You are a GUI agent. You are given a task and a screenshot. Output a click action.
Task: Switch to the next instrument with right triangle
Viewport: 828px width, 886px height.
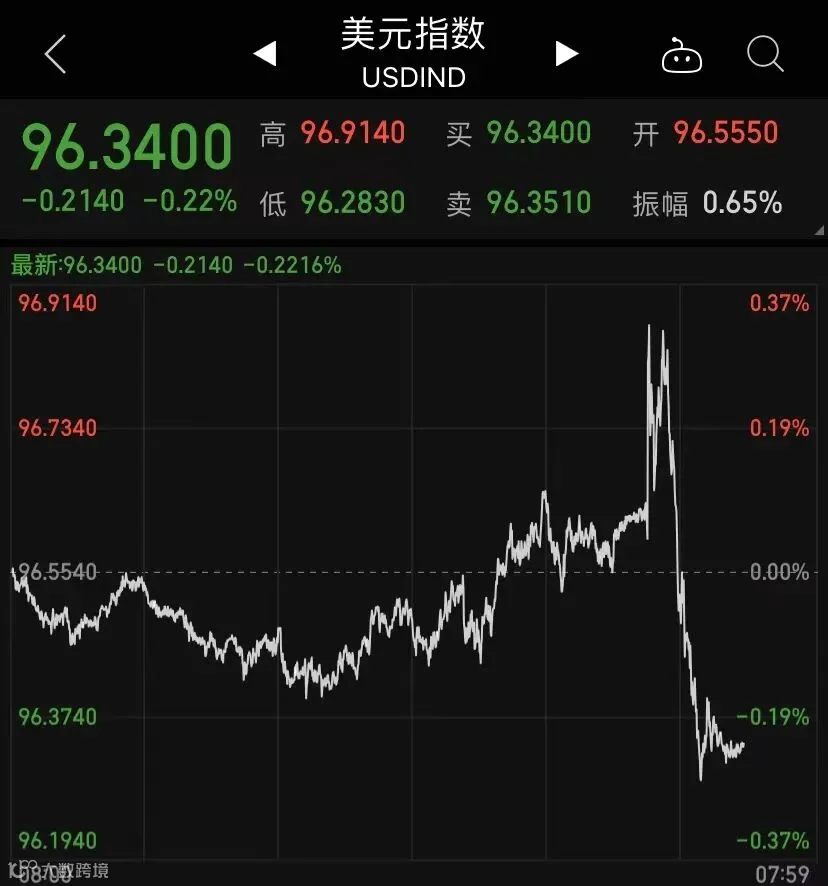(567, 54)
